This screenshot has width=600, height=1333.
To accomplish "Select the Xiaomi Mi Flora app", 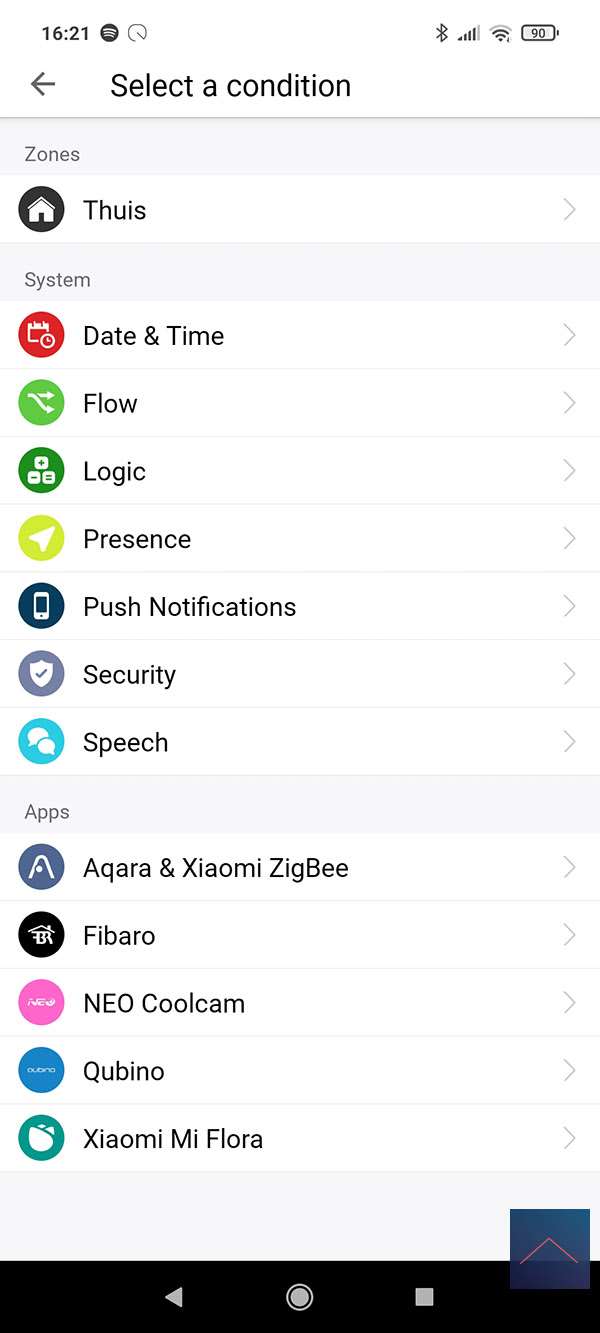I will [300, 1139].
